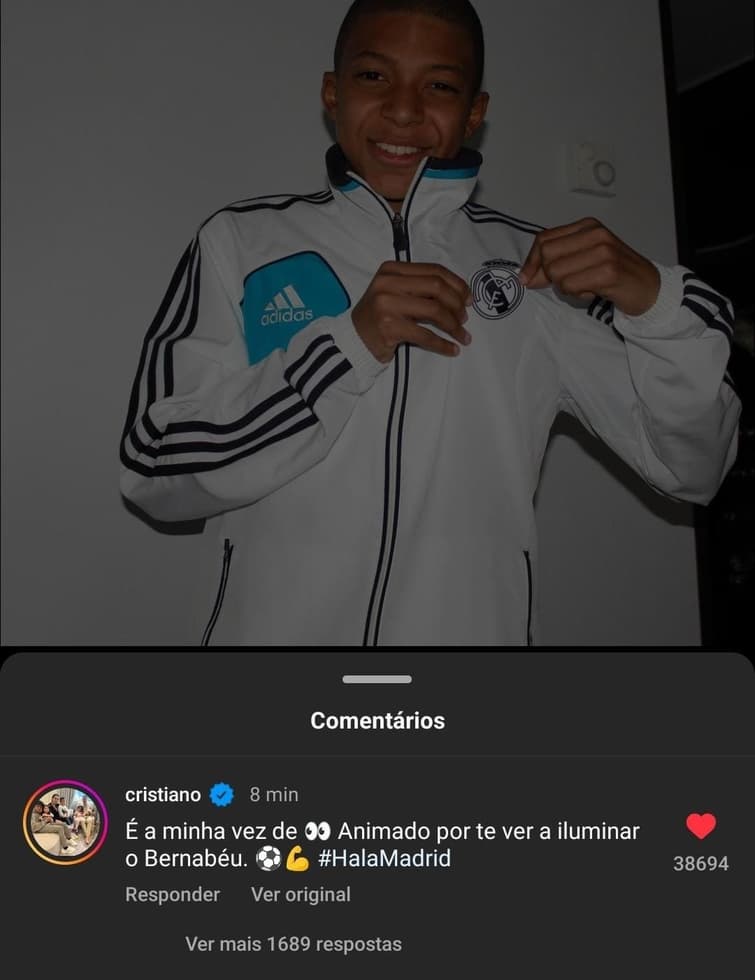Tap Responder under cristiano's comment

(172, 894)
